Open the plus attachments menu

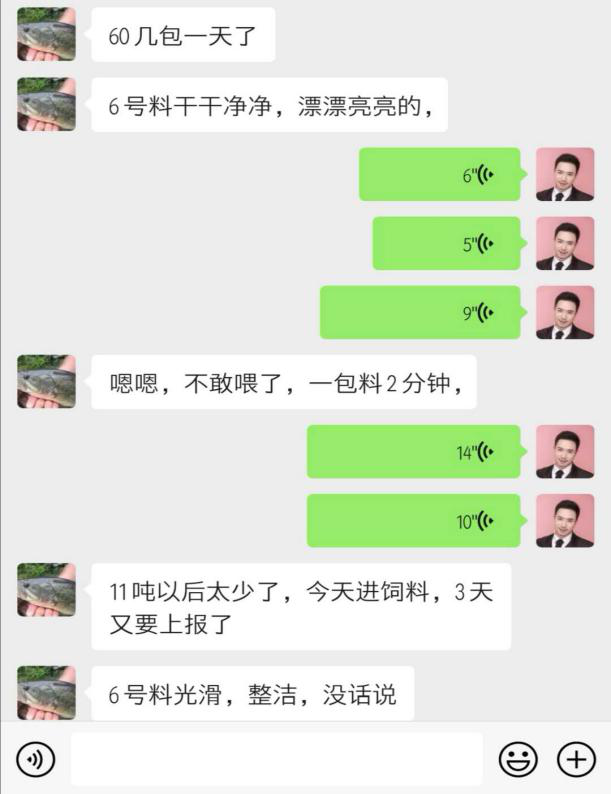coord(576,760)
